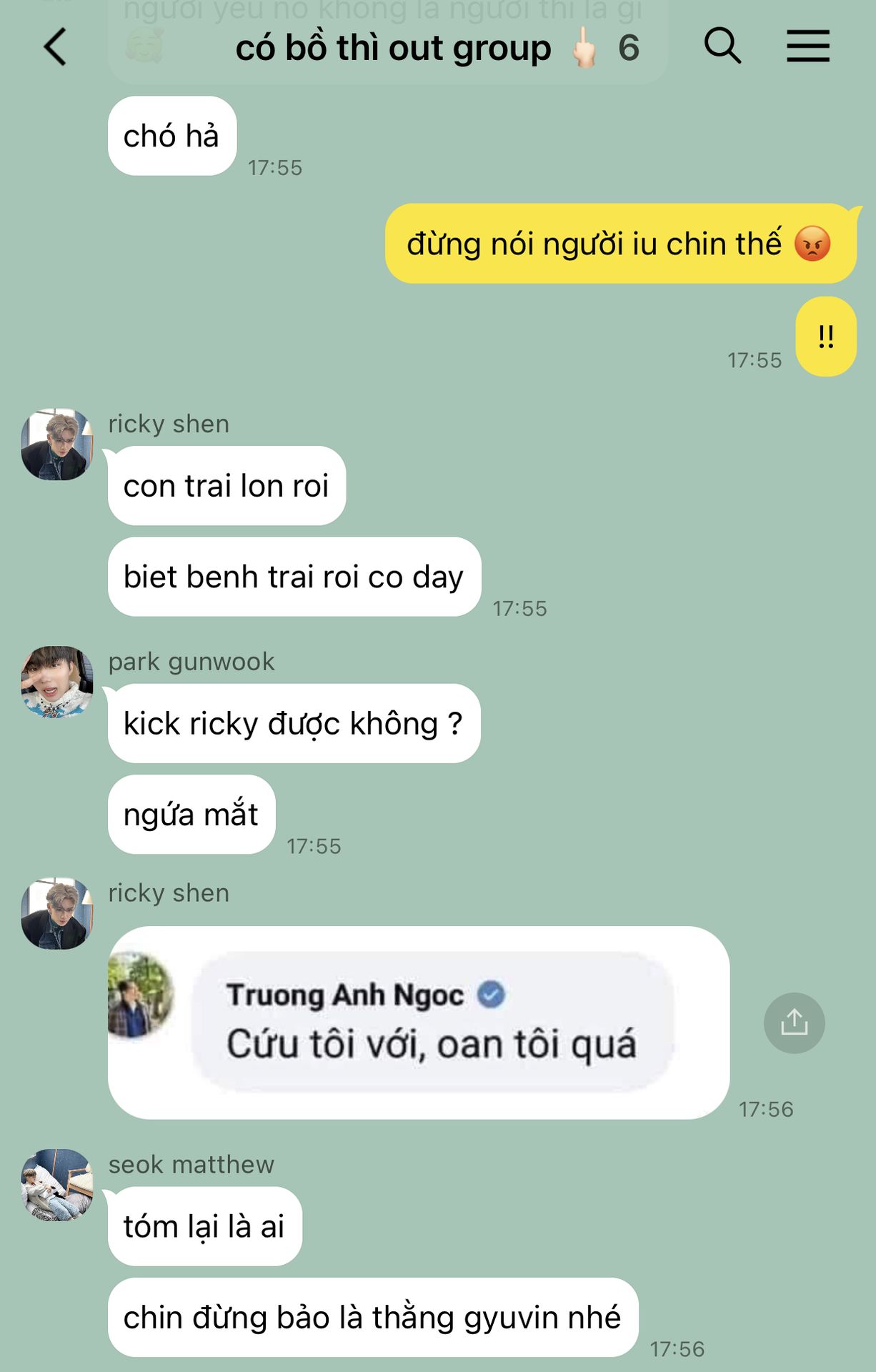Image resolution: width=876 pixels, height=1372 pixels.
Task: Open the chat menu
Action: tap(807, 46)
